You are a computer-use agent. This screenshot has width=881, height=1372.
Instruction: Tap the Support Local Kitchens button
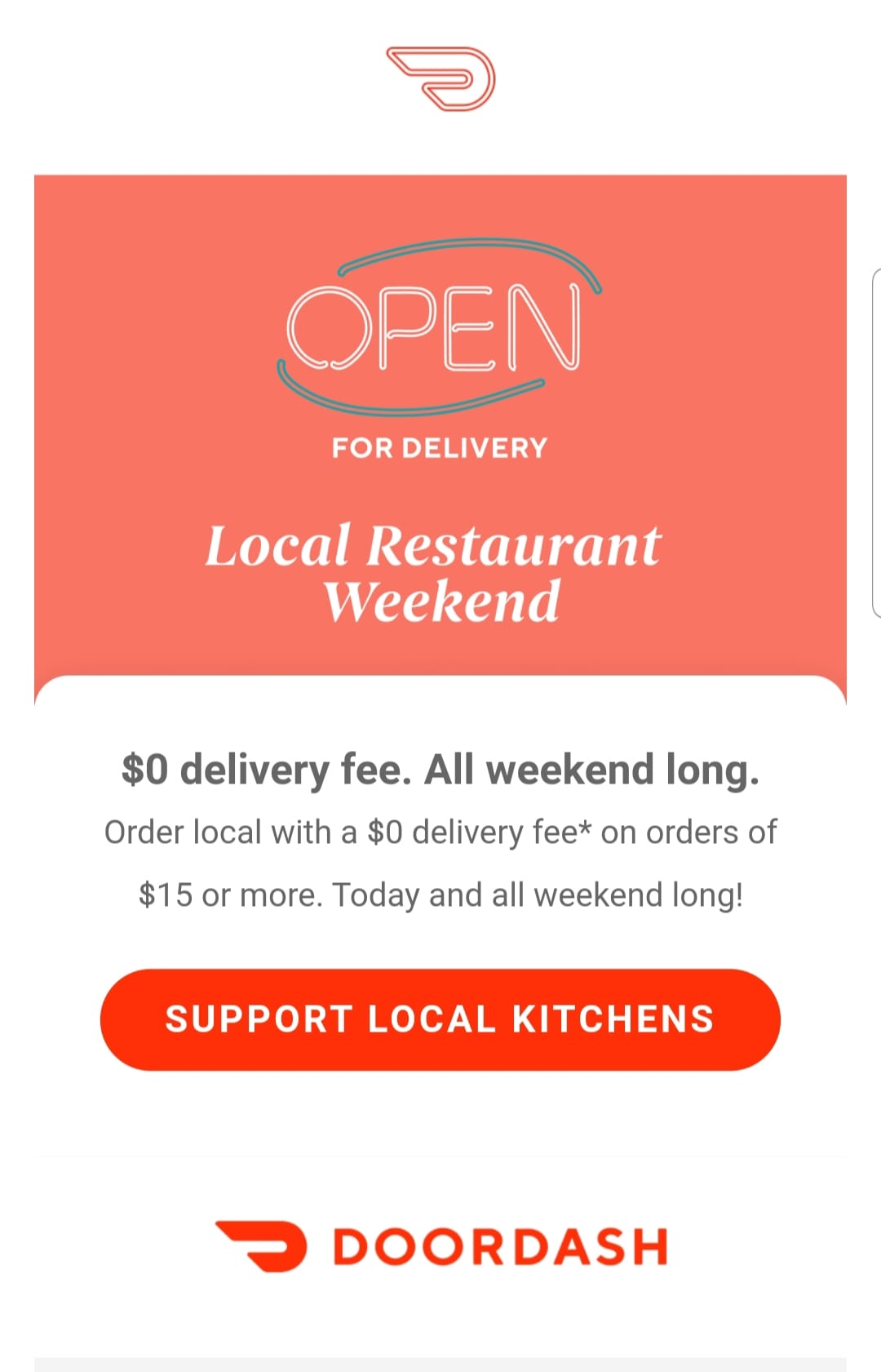point(440,1019)
